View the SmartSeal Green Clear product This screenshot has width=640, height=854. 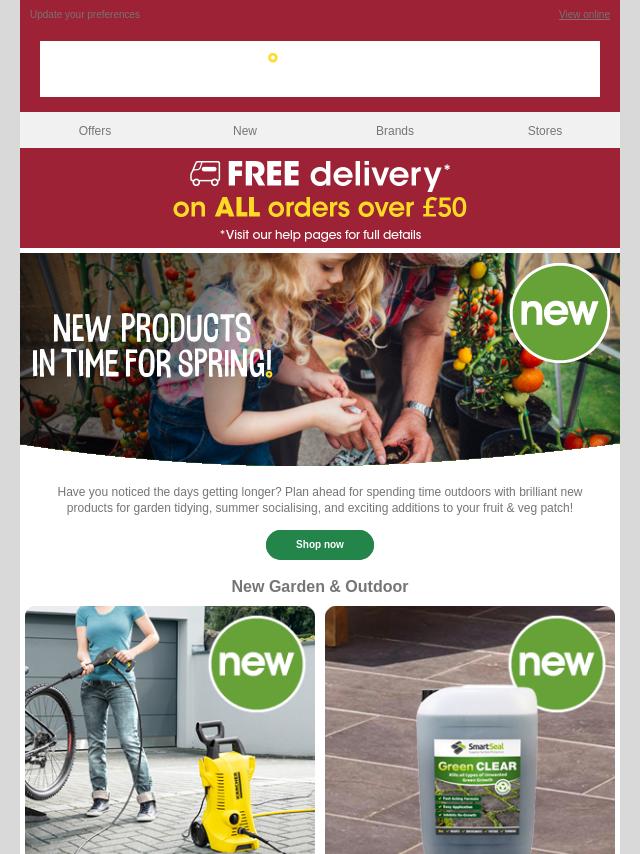point(470,730)
